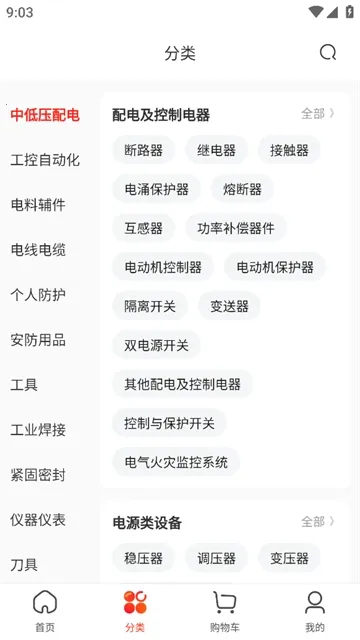Open the 继电器 chip
Screen dimensions: 360x640
216,150
